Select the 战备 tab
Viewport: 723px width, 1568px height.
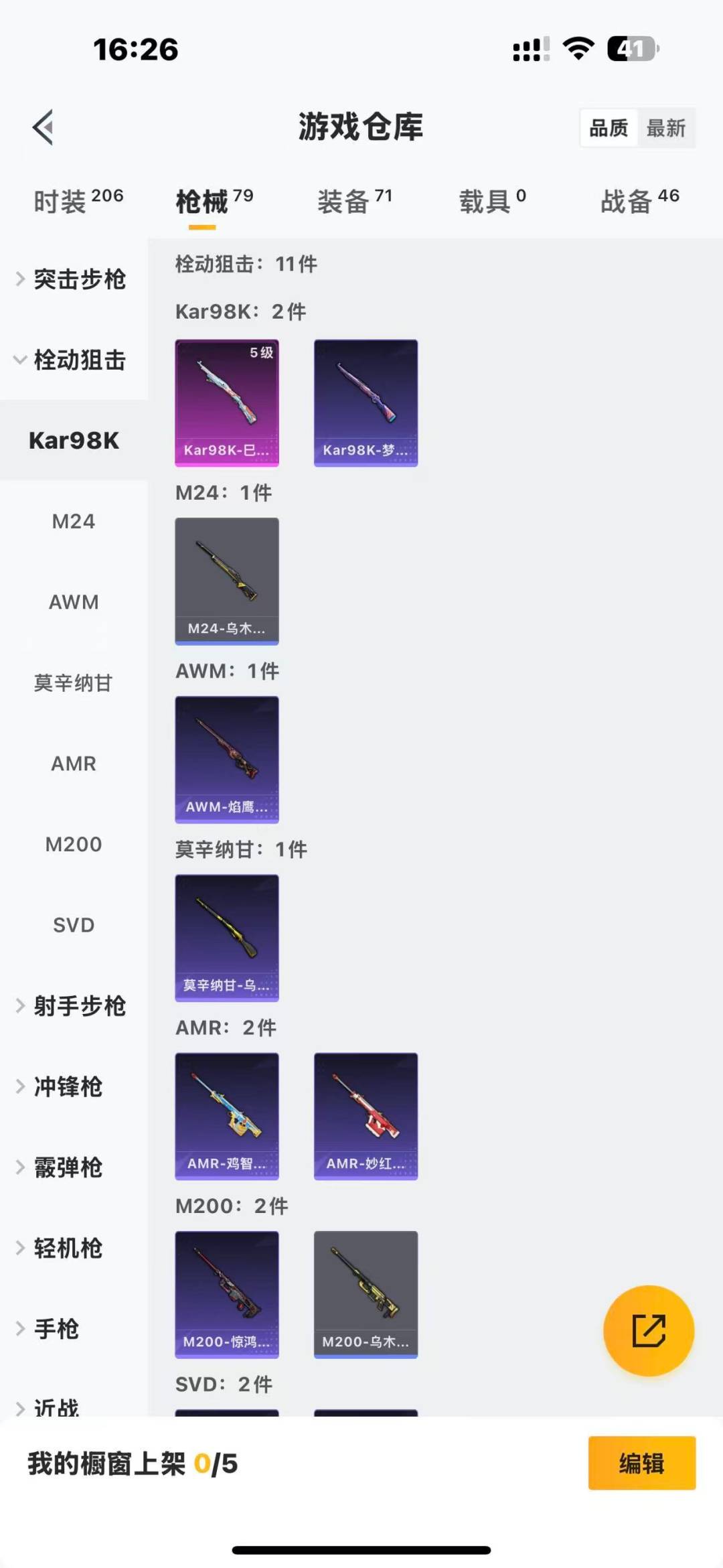pyautogui.click(x=639, y=201)
